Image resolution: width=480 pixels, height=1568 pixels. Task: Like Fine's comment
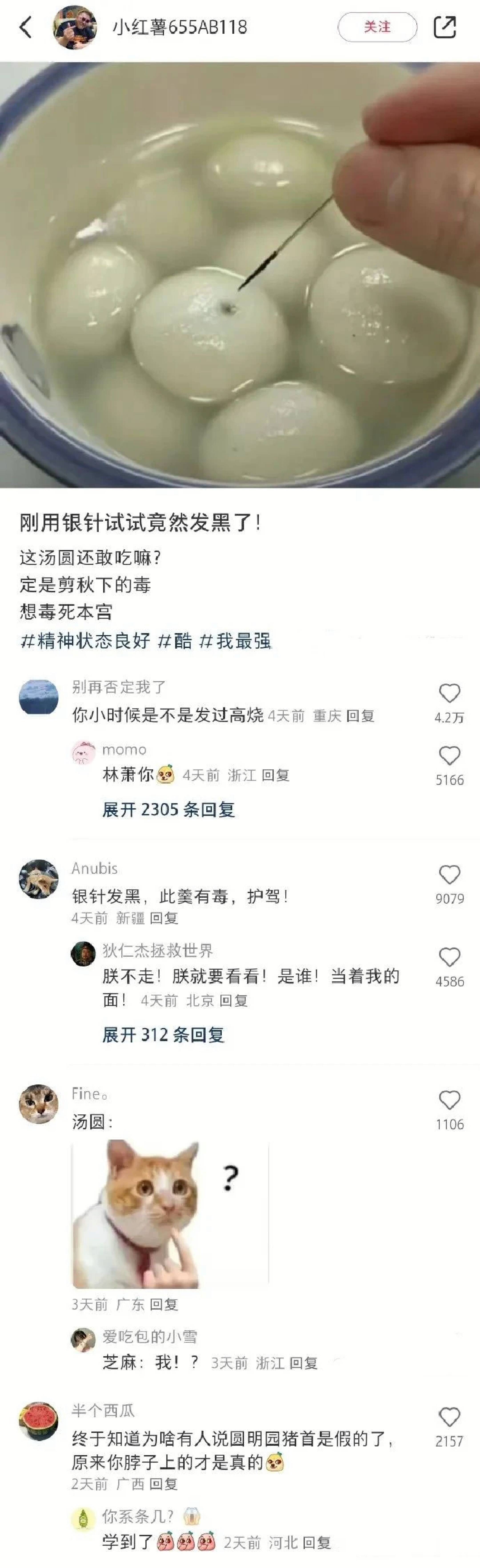tap(449, 1100)
